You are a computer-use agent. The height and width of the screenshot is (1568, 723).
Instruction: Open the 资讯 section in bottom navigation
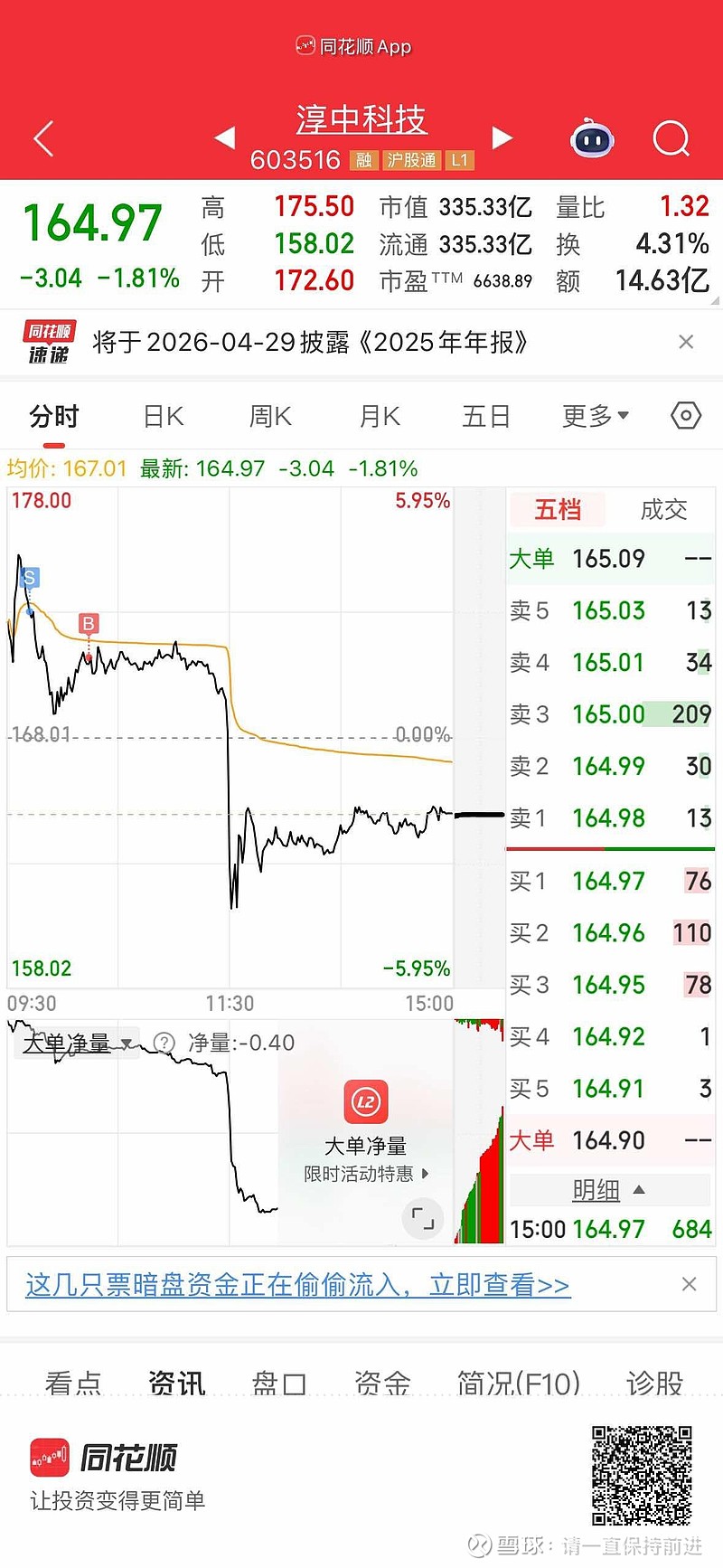(175, 1383)
